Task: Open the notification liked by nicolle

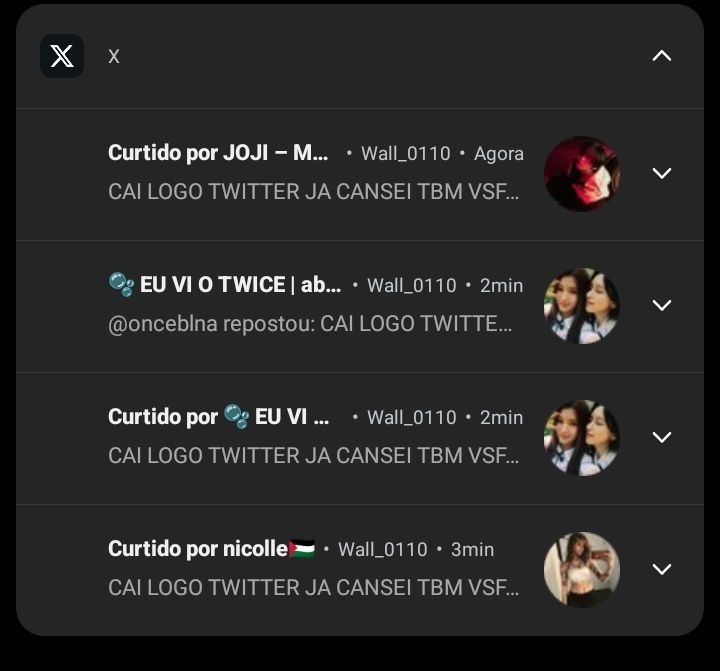Action: pyautogui.click(x=315, y=569)
